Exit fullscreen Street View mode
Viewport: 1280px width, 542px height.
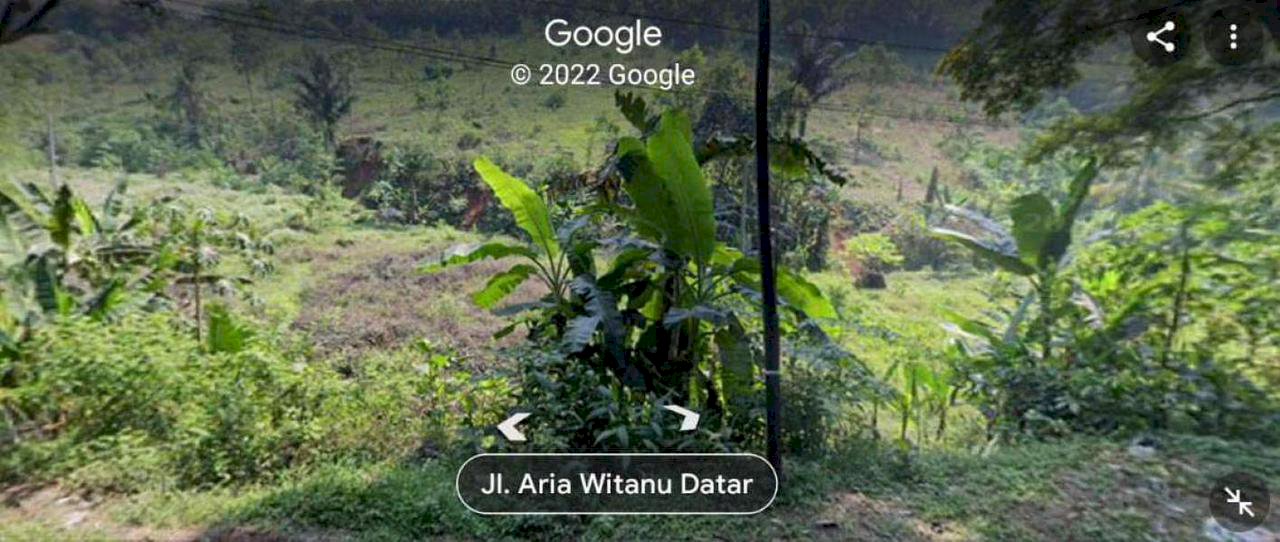click(x=1239, y=501)
